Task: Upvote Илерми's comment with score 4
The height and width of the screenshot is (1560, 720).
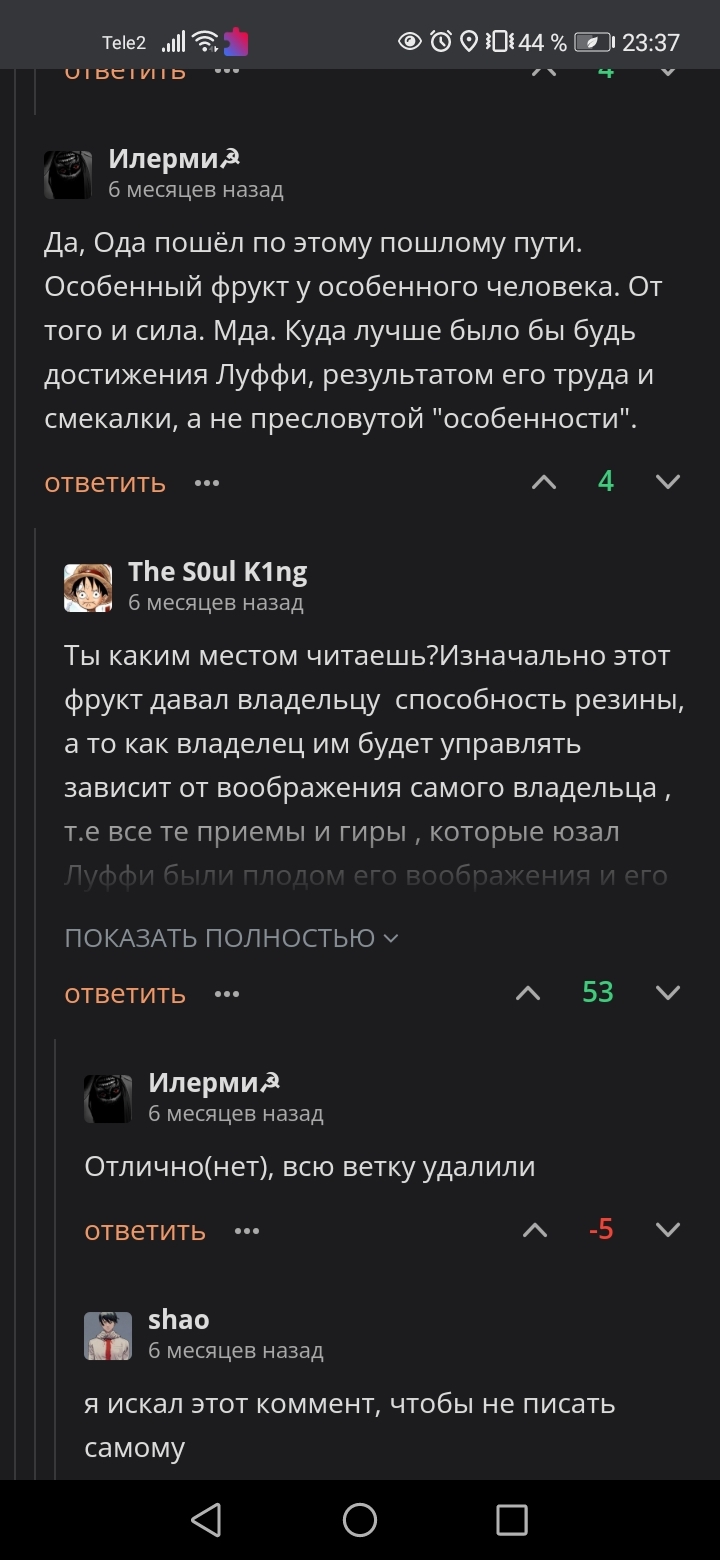Action: click(544, 482)
